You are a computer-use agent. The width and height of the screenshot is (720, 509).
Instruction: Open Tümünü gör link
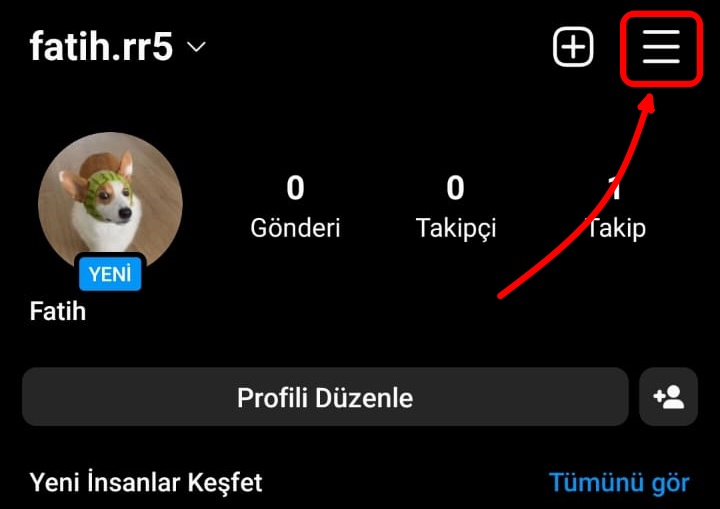[619, 483]
